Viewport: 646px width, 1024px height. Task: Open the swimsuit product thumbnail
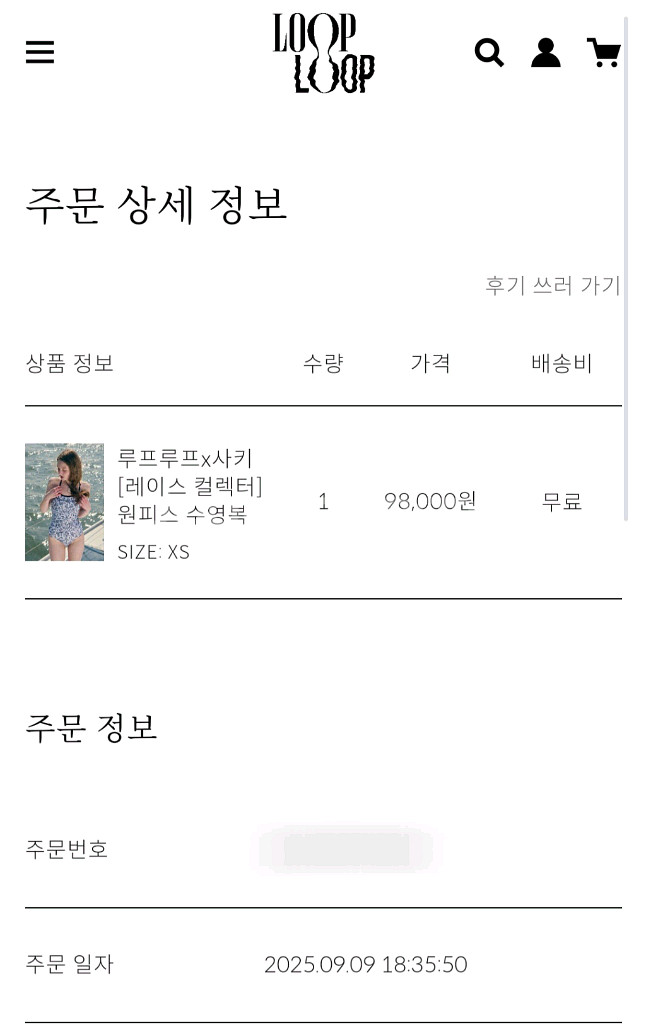(x=65, y=502)
